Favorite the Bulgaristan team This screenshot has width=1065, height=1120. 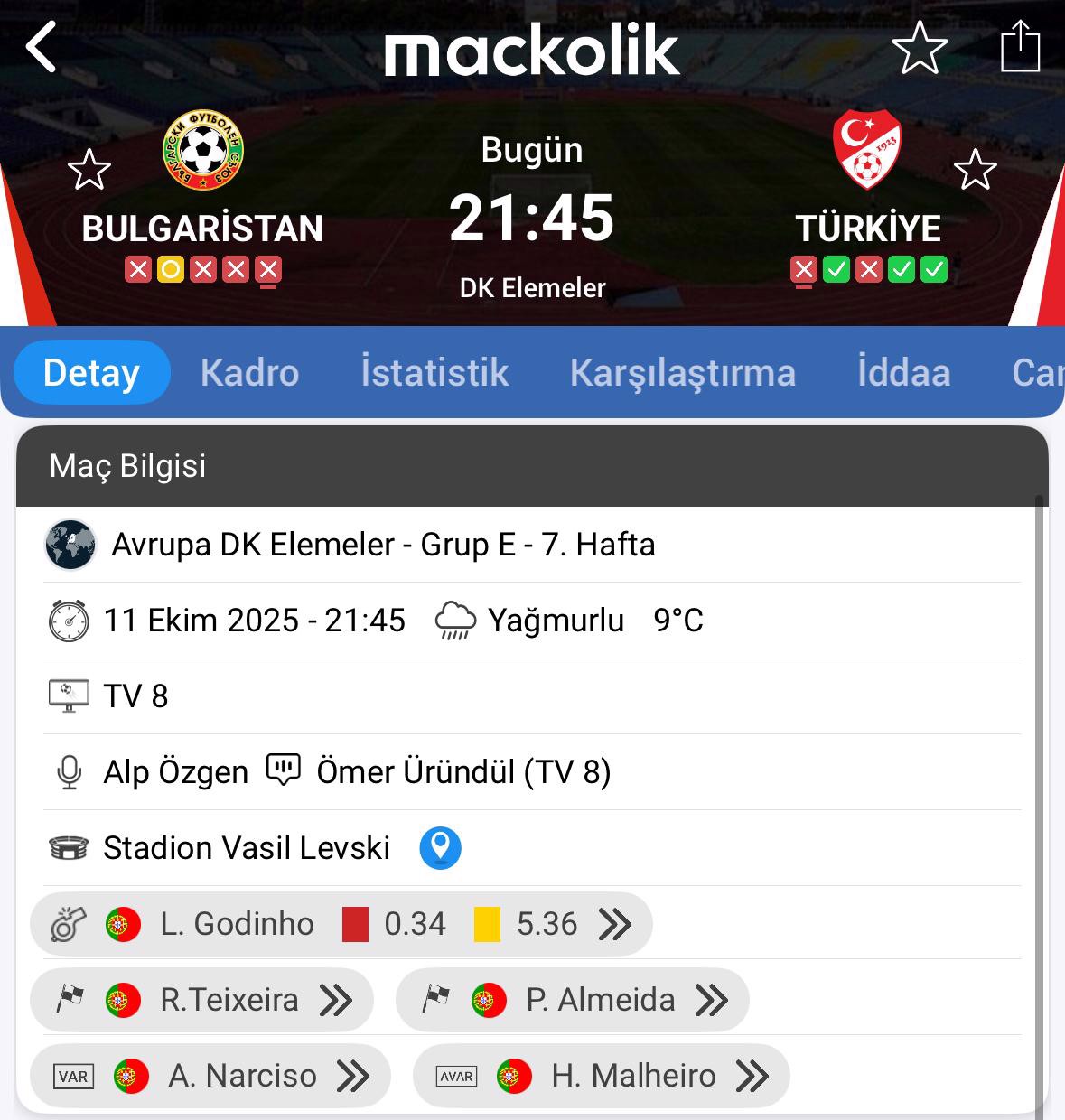click(89, 170)
